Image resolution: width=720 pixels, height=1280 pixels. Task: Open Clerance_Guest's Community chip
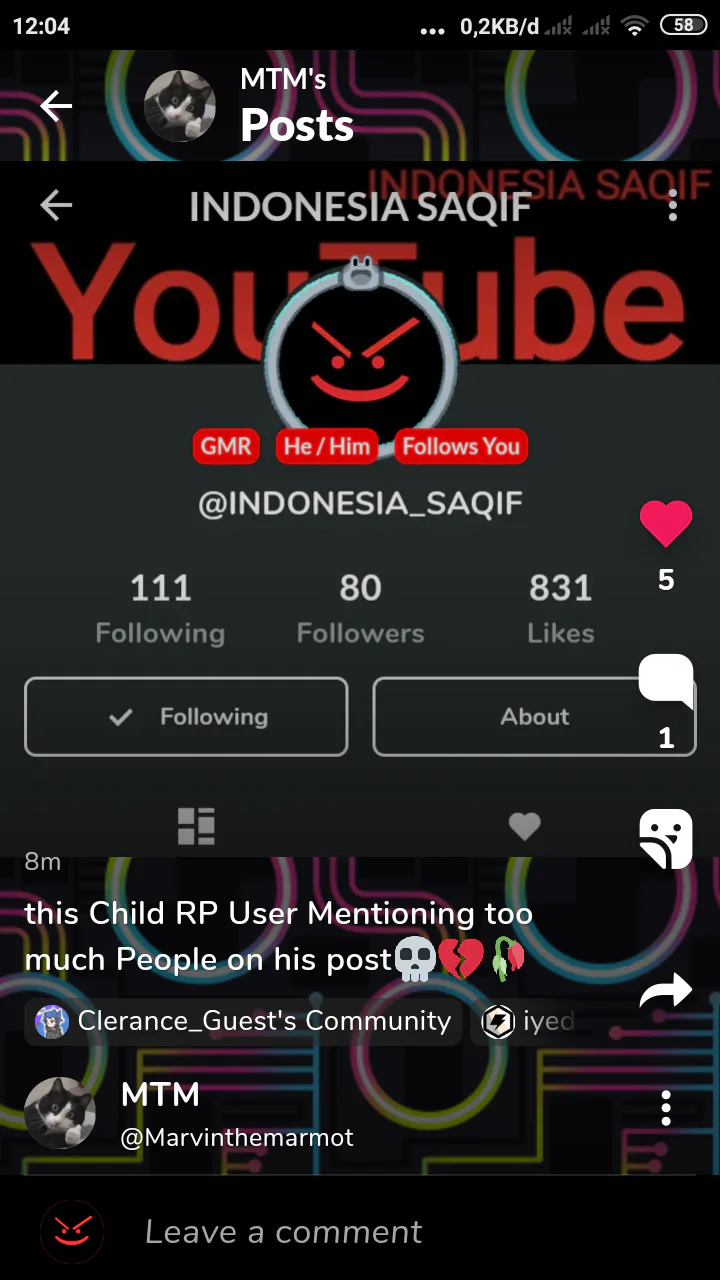[x=243, y=1021]
